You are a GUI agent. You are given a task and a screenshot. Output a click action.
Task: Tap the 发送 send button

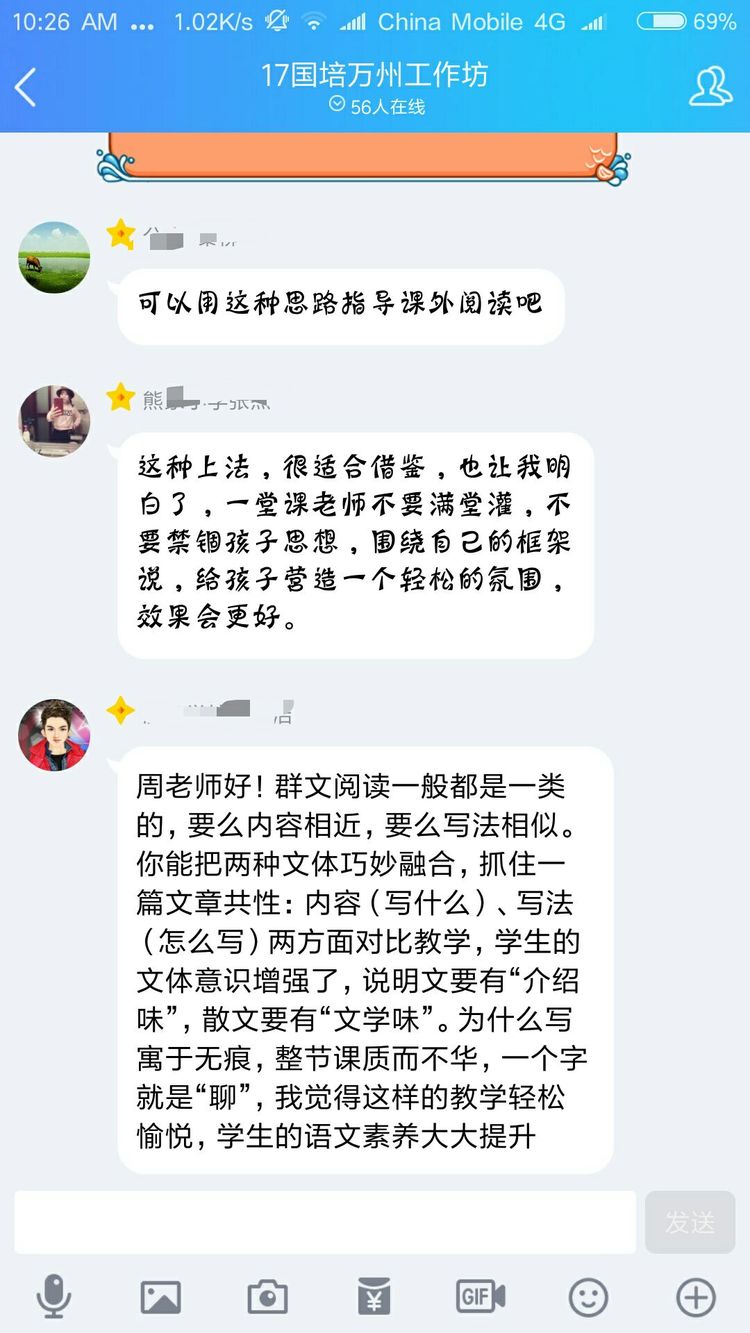click(690, 1221)
